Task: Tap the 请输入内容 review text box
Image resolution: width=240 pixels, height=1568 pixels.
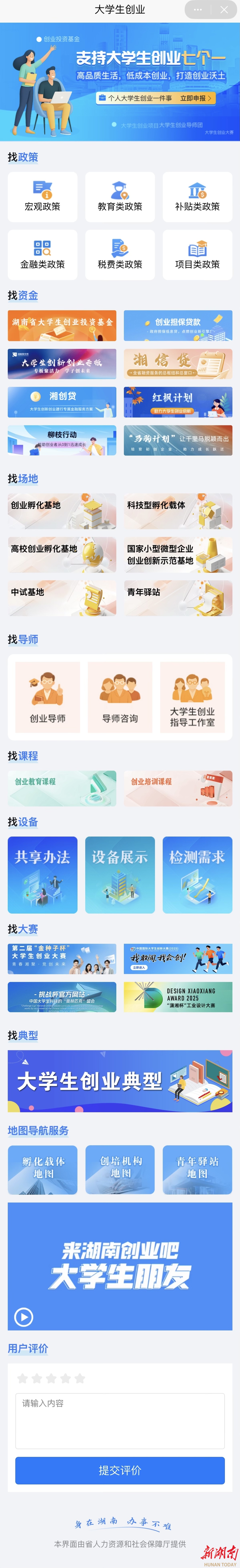Action: [x=120, y=1421]
